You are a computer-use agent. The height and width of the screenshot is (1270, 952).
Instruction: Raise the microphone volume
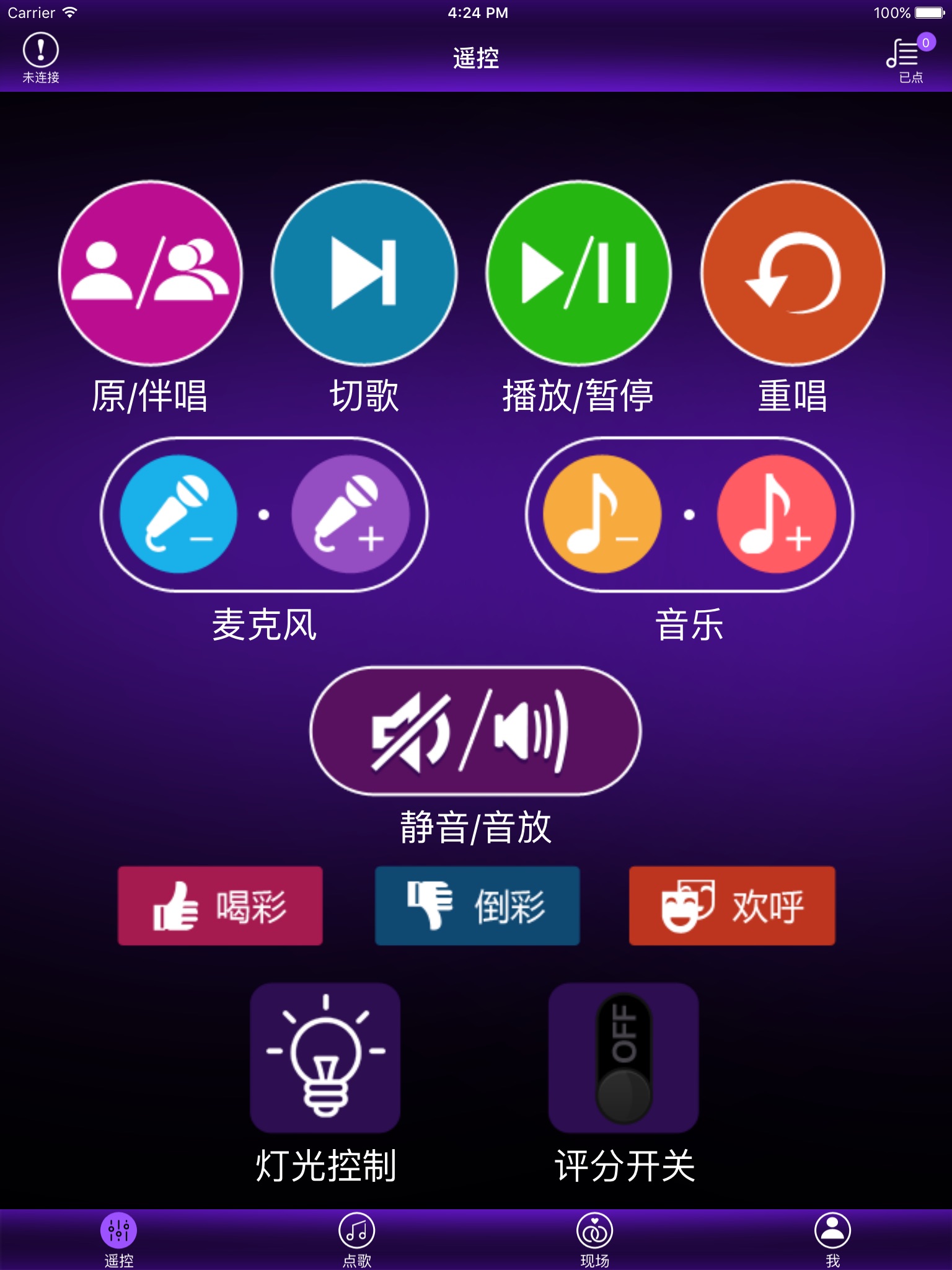point(351,514)
